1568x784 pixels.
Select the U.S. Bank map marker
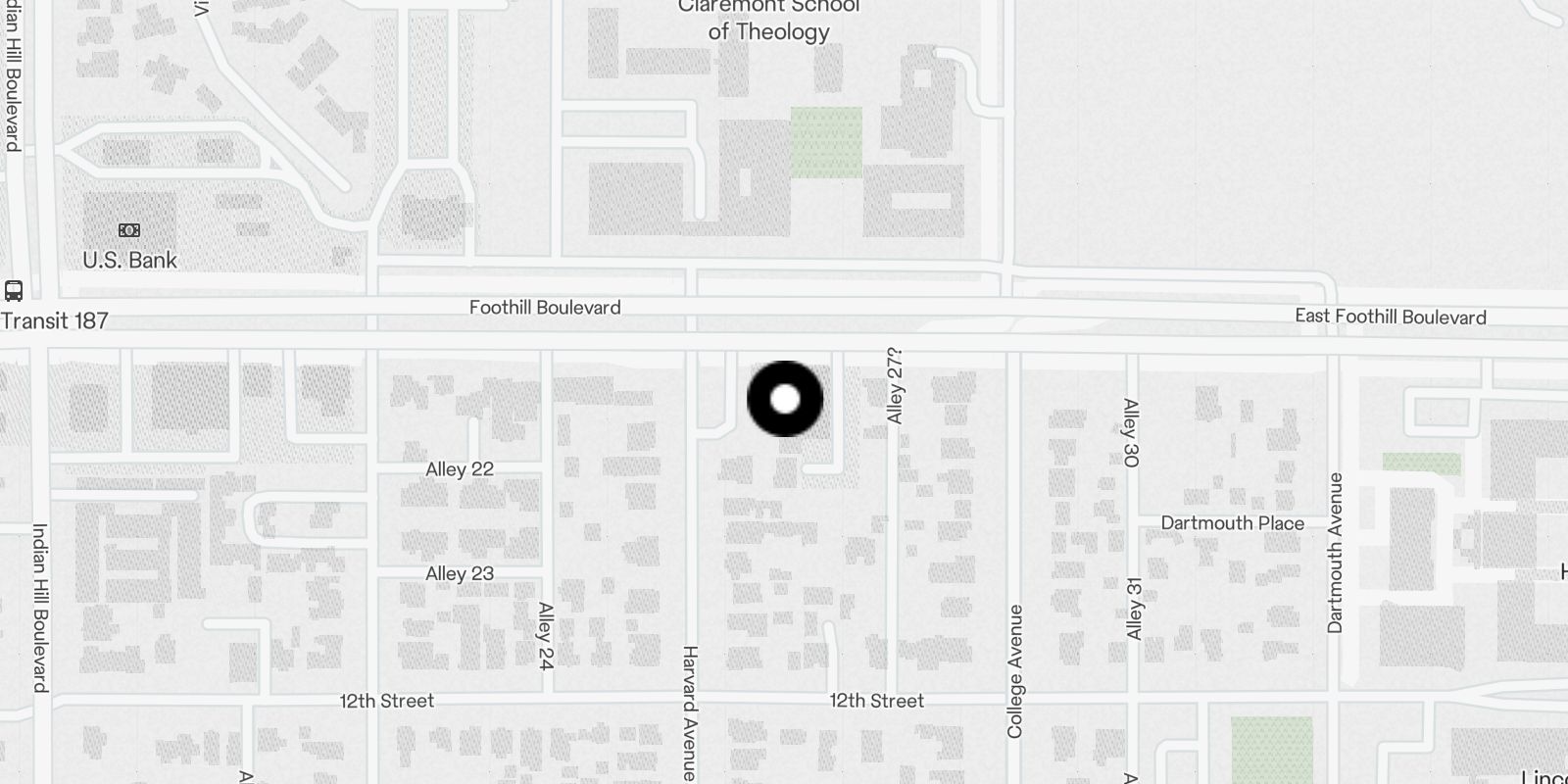(129, 231)
